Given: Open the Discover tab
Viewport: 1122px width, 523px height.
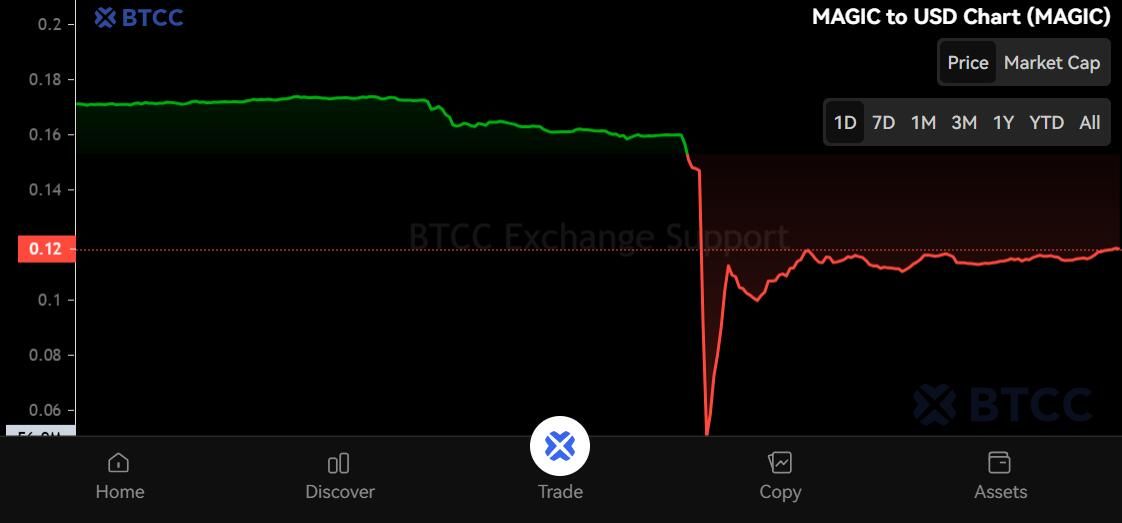Looking at the screenshot, I should (340, 476).
